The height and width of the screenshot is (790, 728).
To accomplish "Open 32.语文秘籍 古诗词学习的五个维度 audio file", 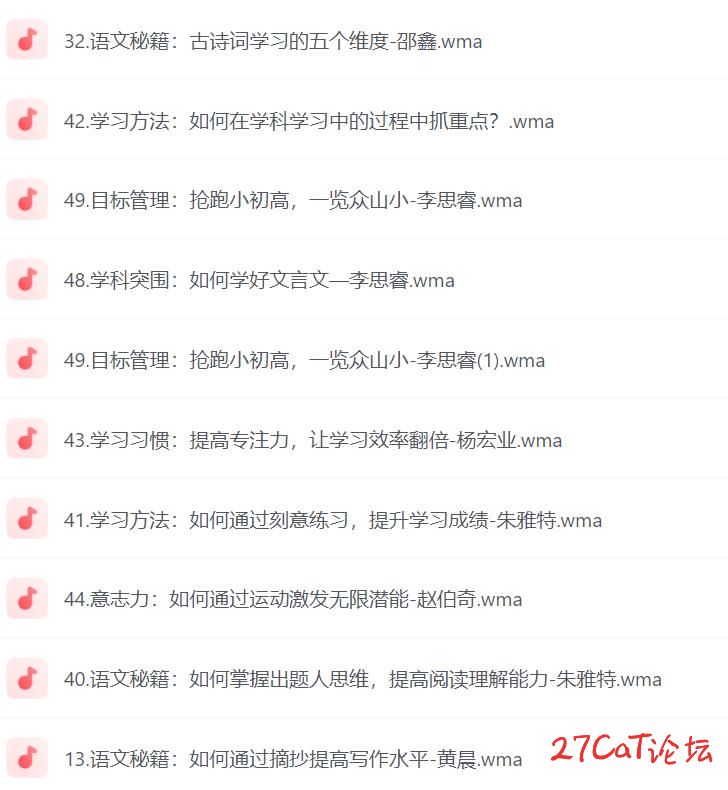I will click(x=272, y=42).
